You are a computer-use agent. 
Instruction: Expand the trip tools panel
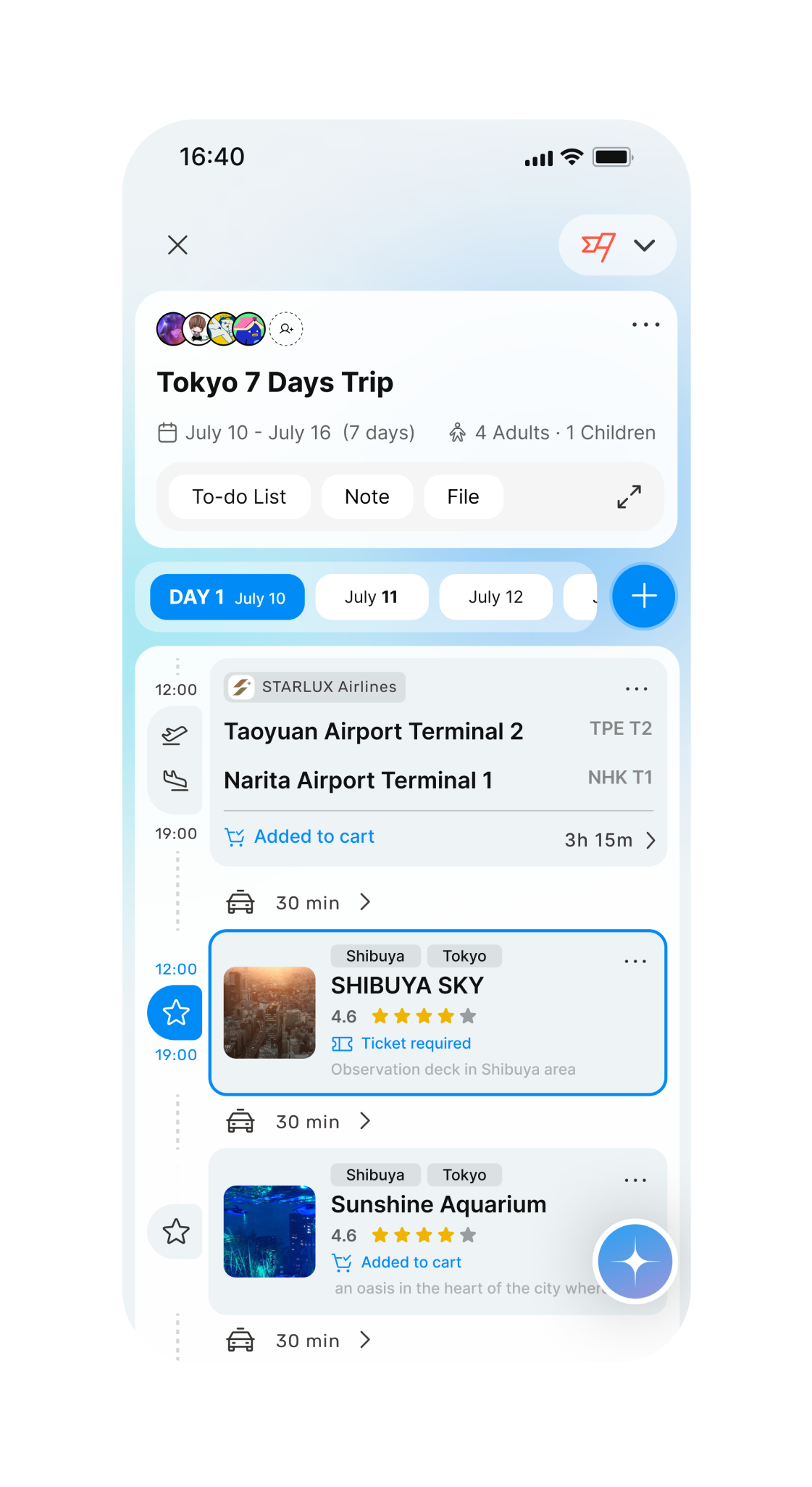click(x=629, y=497)
